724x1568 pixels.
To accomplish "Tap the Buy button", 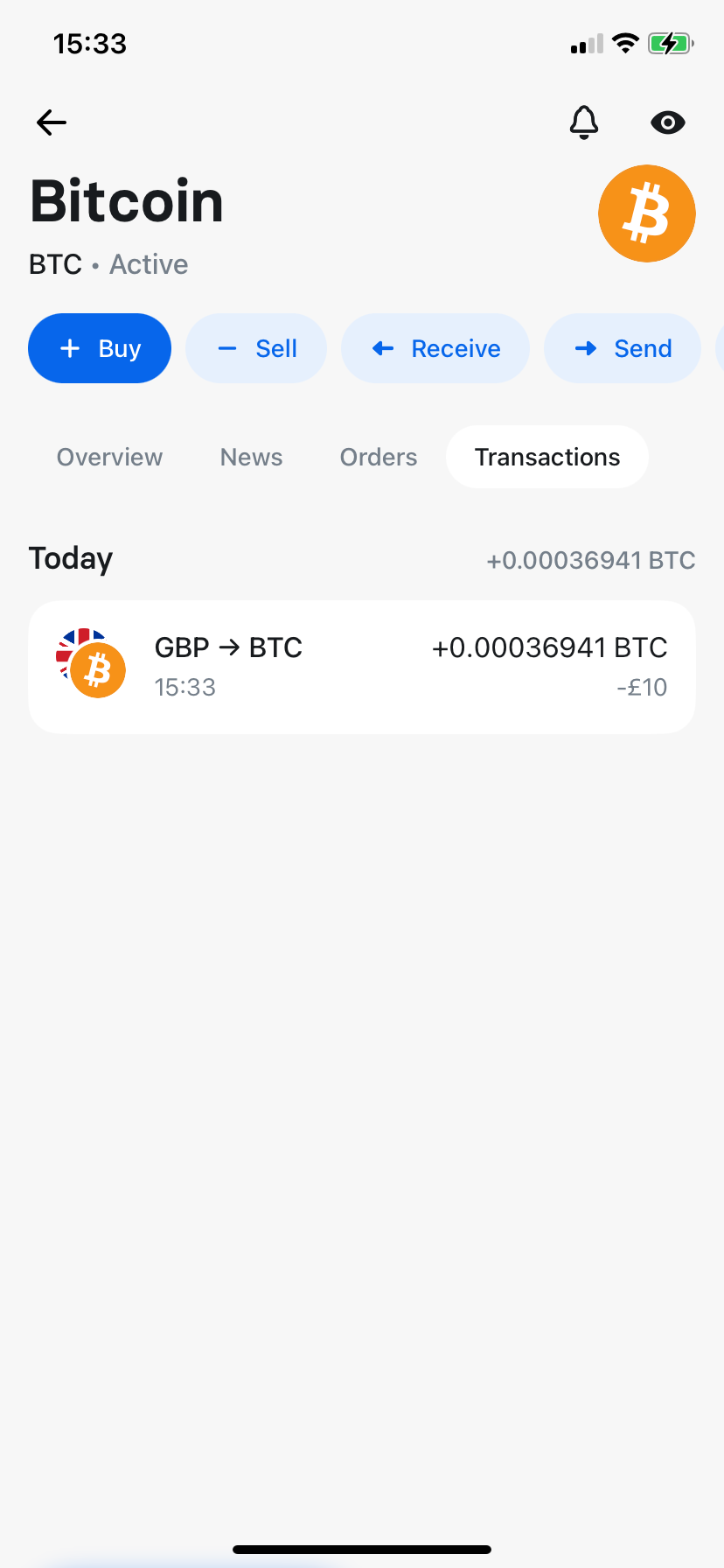I will click(x=100, y=348).
